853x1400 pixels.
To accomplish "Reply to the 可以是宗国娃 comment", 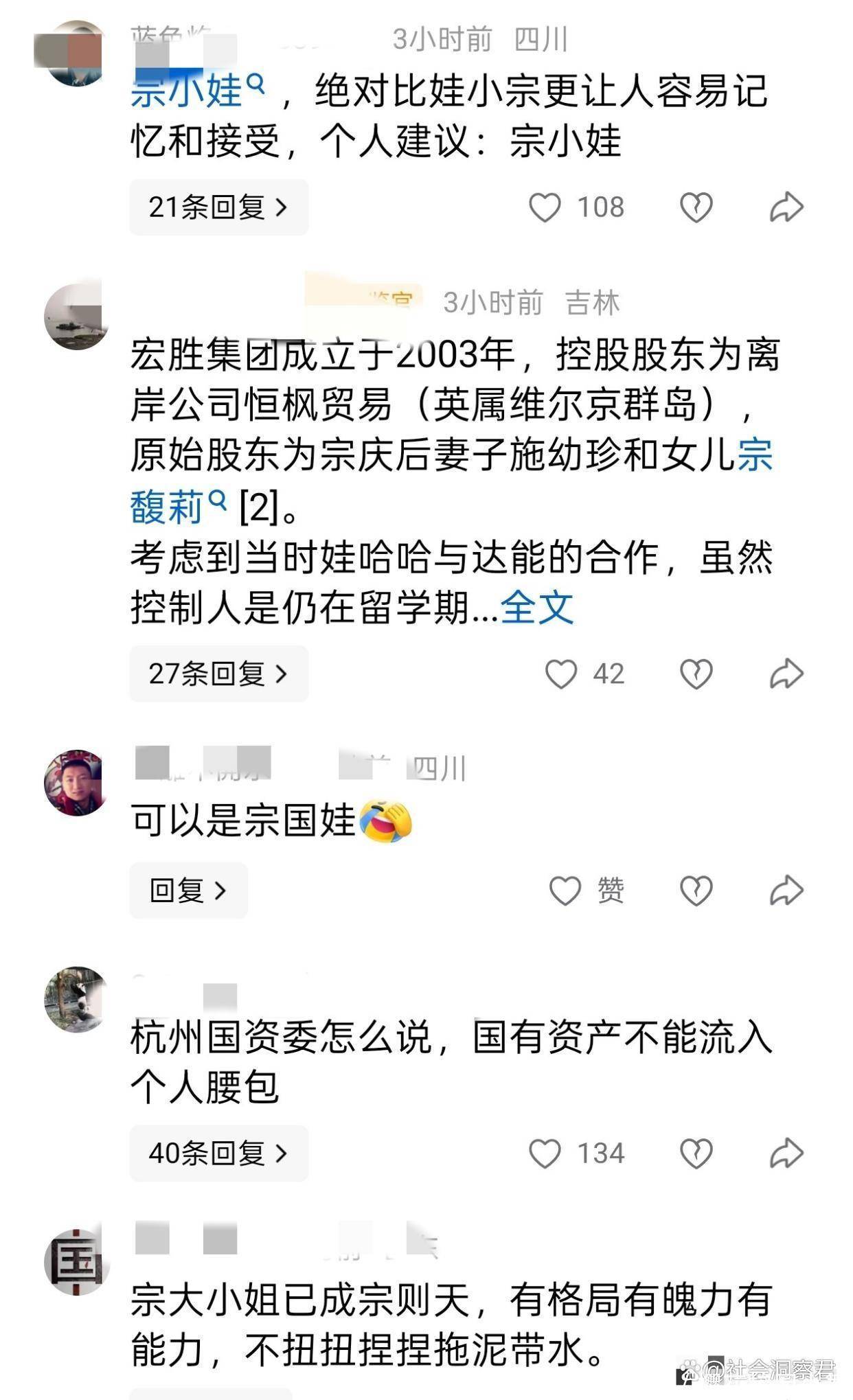I will [x=188, y=891].
